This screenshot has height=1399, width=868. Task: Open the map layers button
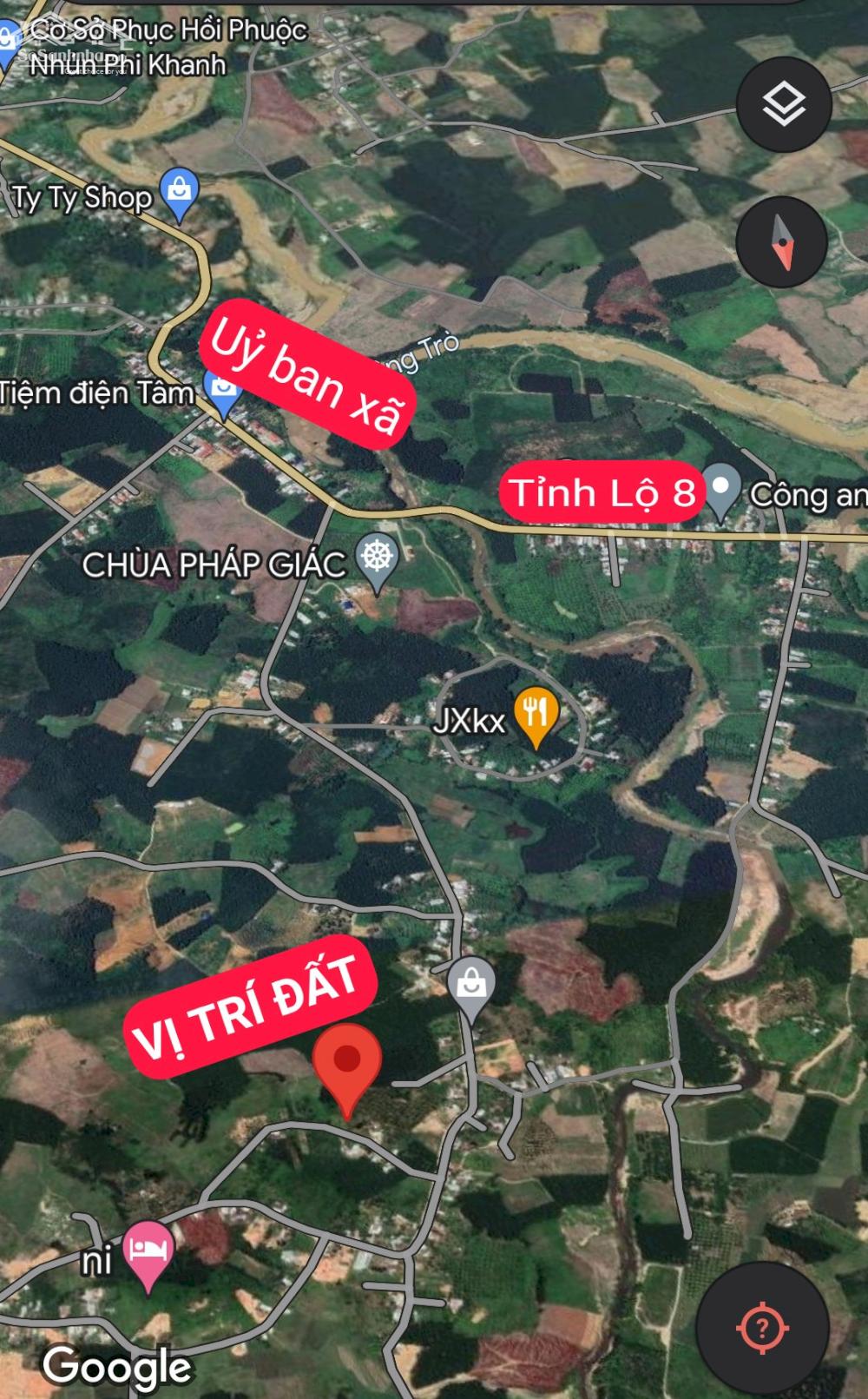tap(784, 104)
